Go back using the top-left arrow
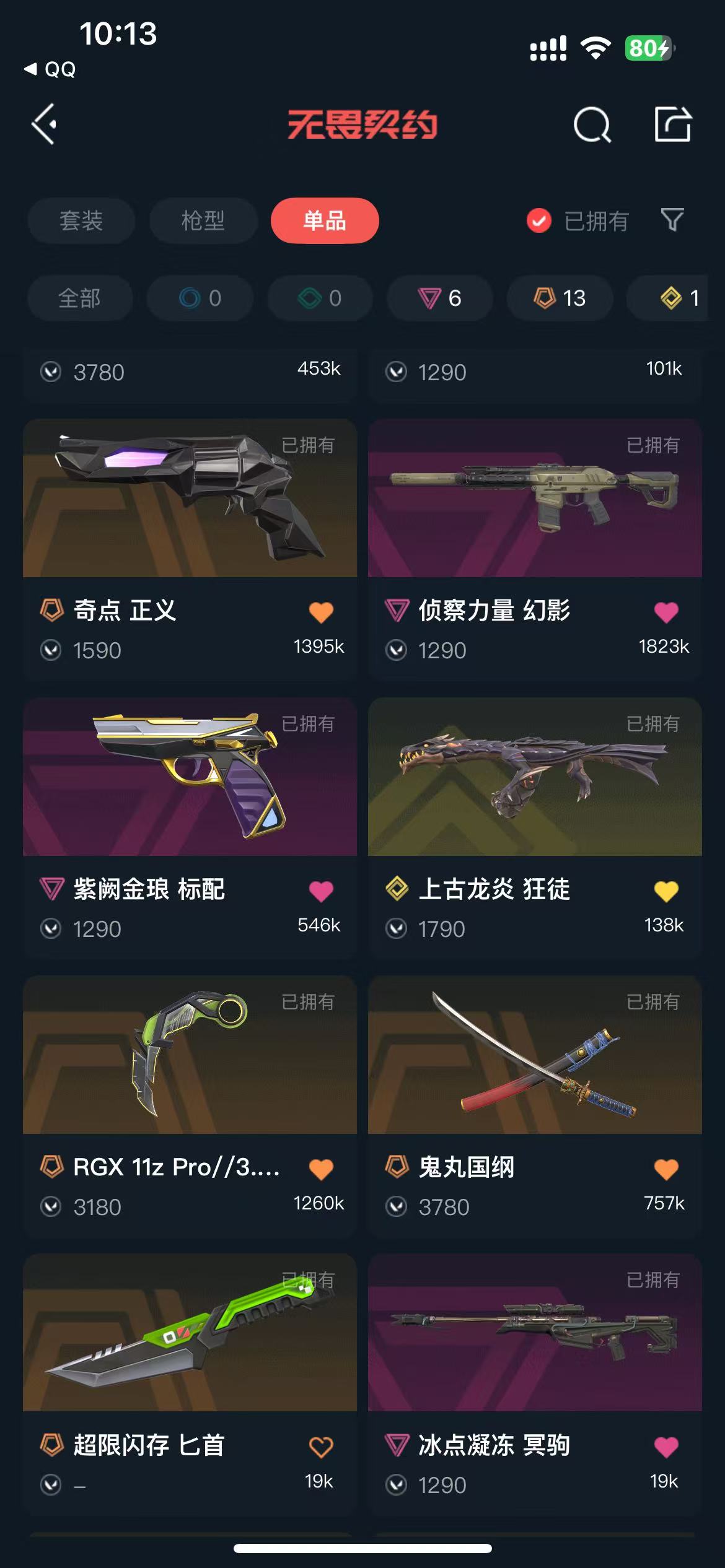 point(45,124)
